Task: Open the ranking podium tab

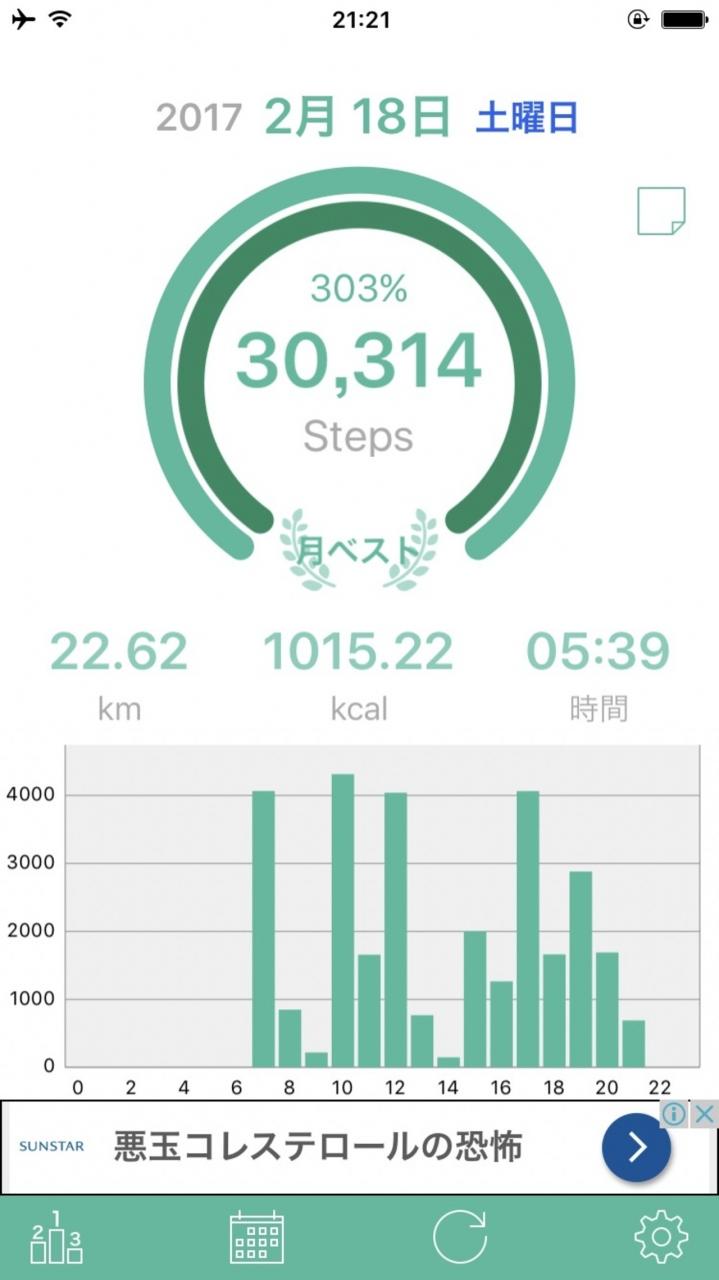Action: (x=56, y=1238)
